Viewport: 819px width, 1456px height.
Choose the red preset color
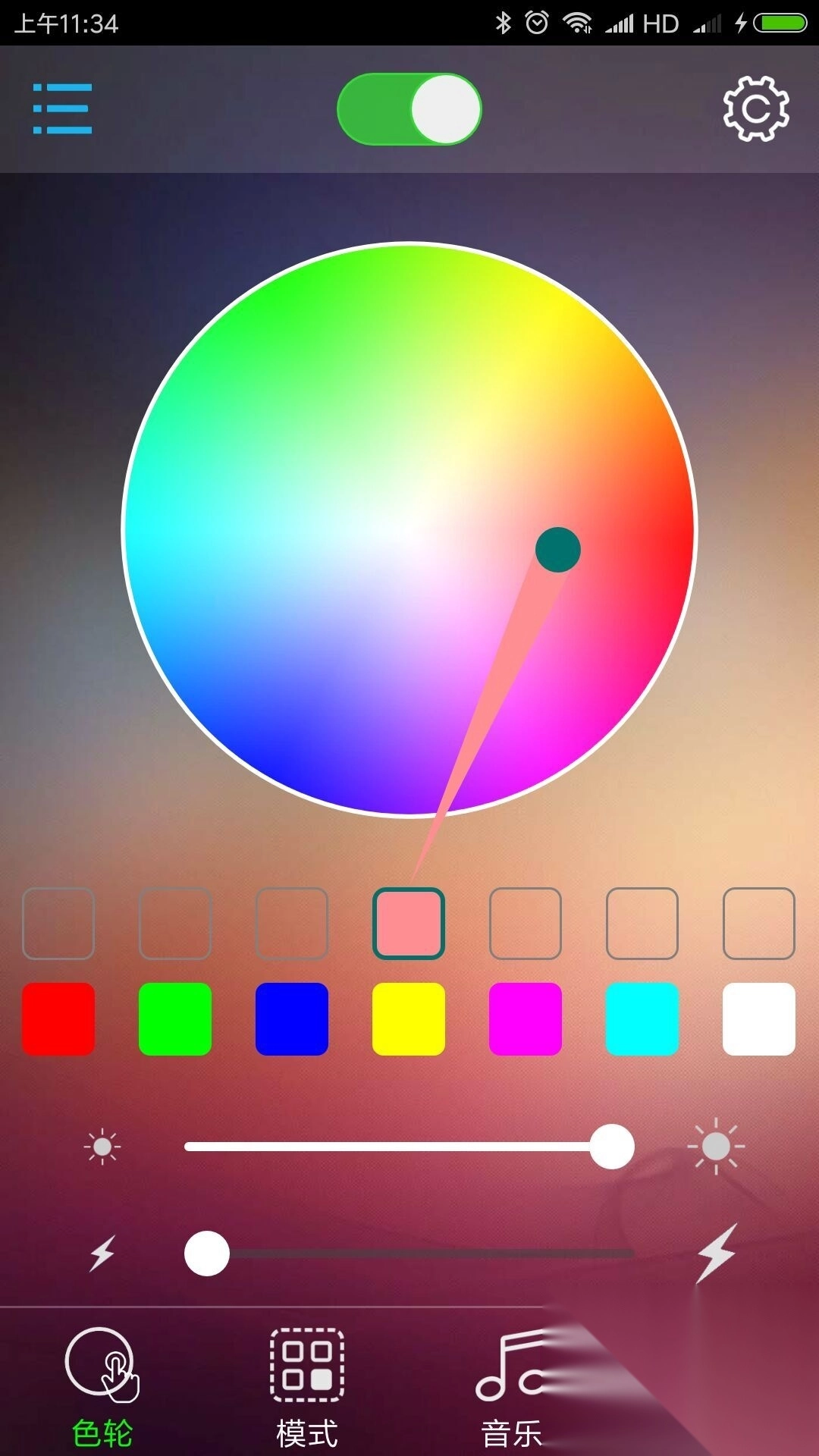click(x=58, y=1019)
